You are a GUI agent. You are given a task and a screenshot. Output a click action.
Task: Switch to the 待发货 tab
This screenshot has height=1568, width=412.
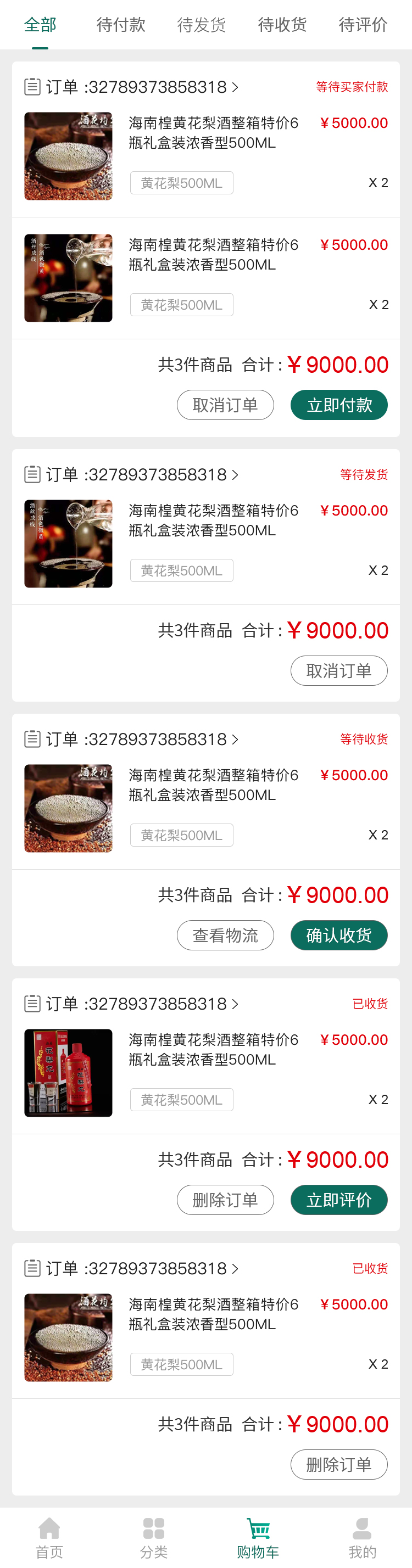pyautogui.click(x=201, y=25)
